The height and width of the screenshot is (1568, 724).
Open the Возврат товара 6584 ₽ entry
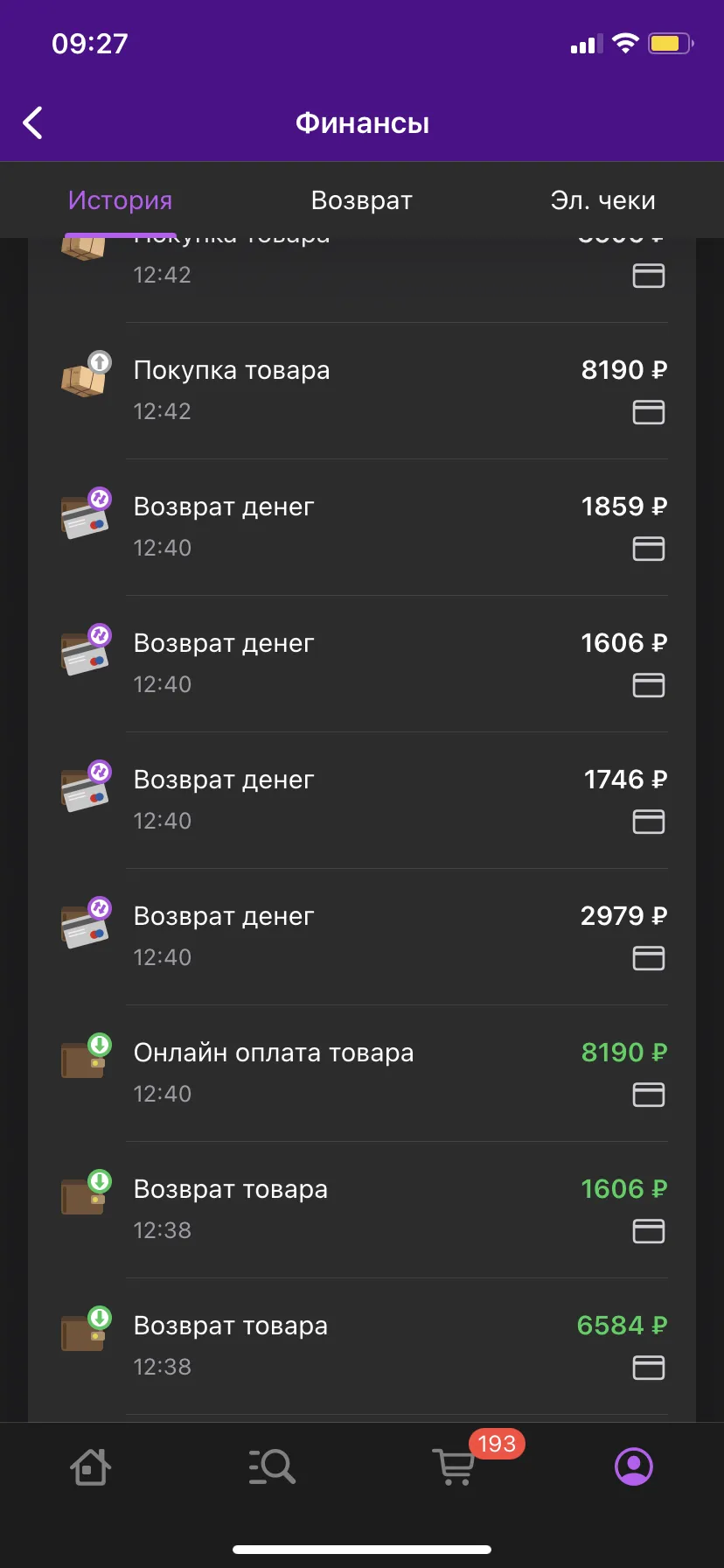362,1346
